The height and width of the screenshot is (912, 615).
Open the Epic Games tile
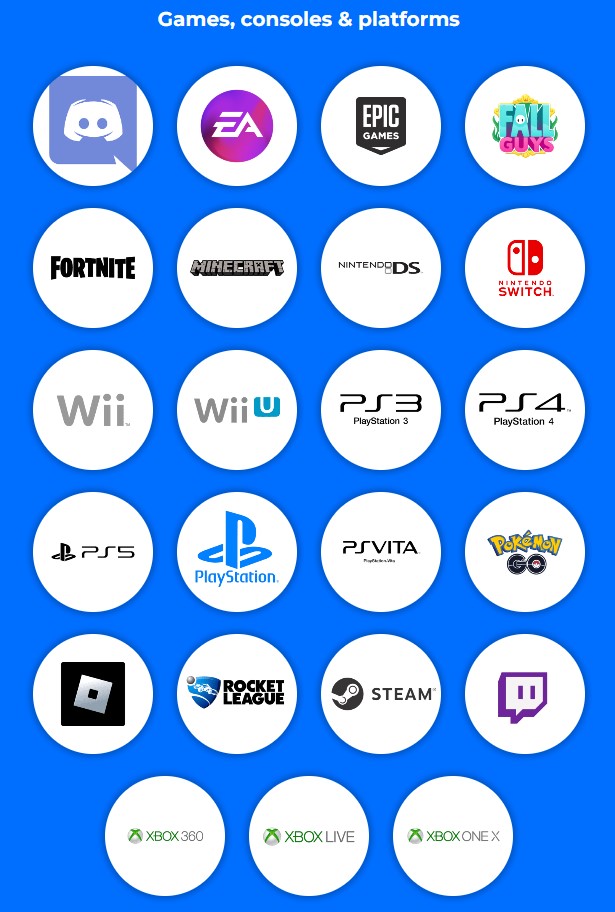click(x=381, y=126)
